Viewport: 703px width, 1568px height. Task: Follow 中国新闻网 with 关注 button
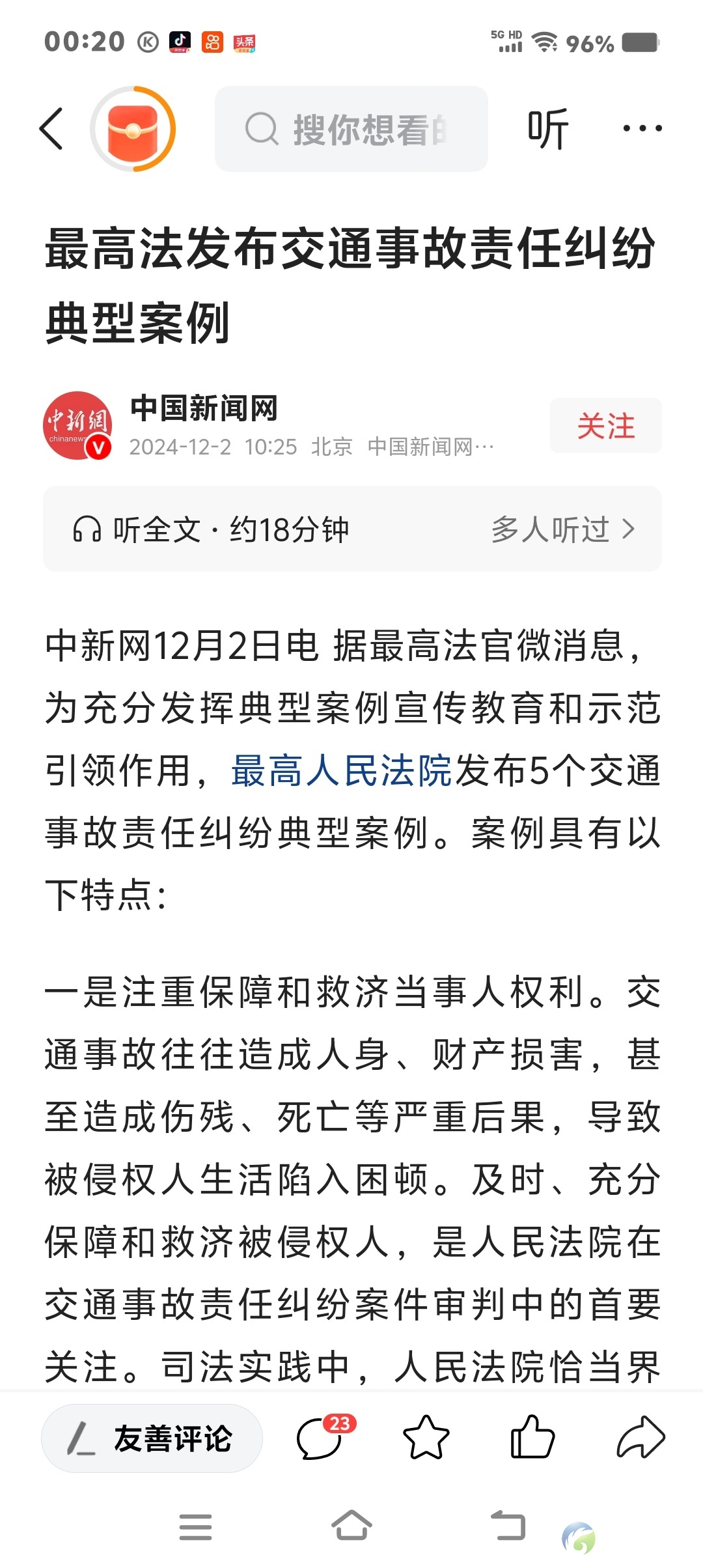[606, 426]
